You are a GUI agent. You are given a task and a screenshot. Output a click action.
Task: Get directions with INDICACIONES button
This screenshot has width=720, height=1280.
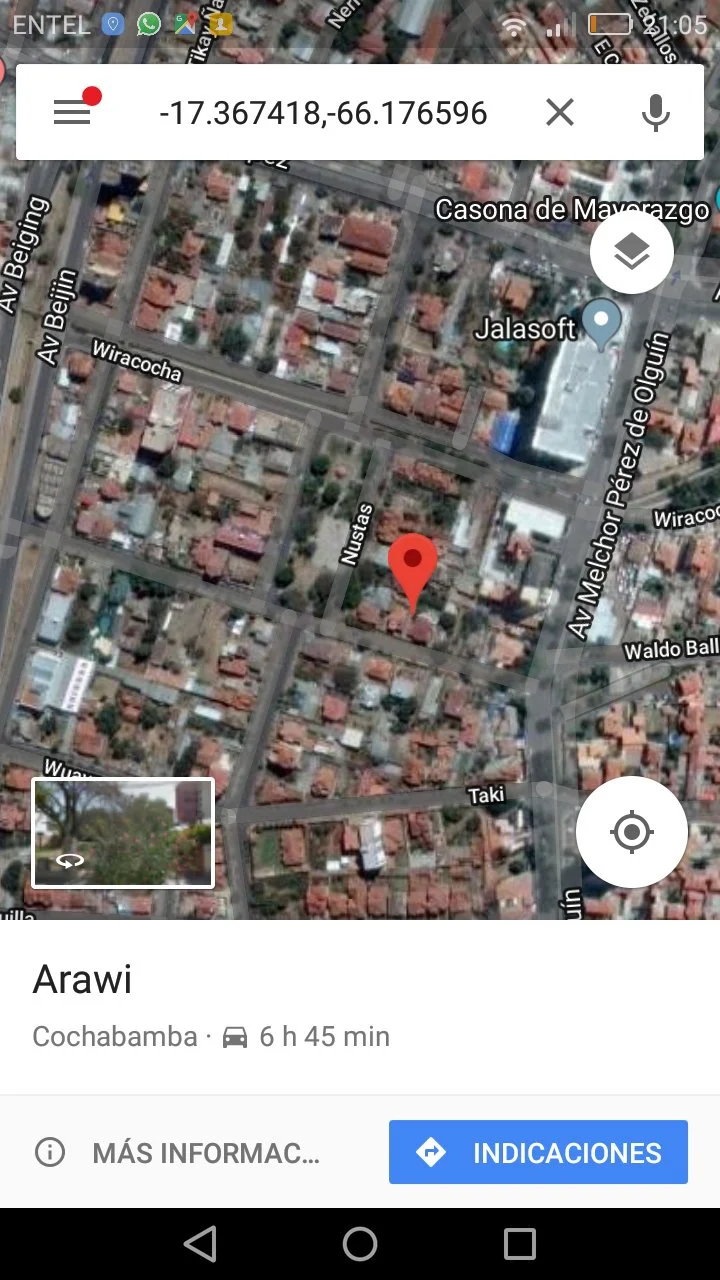tap(538, 1152)
